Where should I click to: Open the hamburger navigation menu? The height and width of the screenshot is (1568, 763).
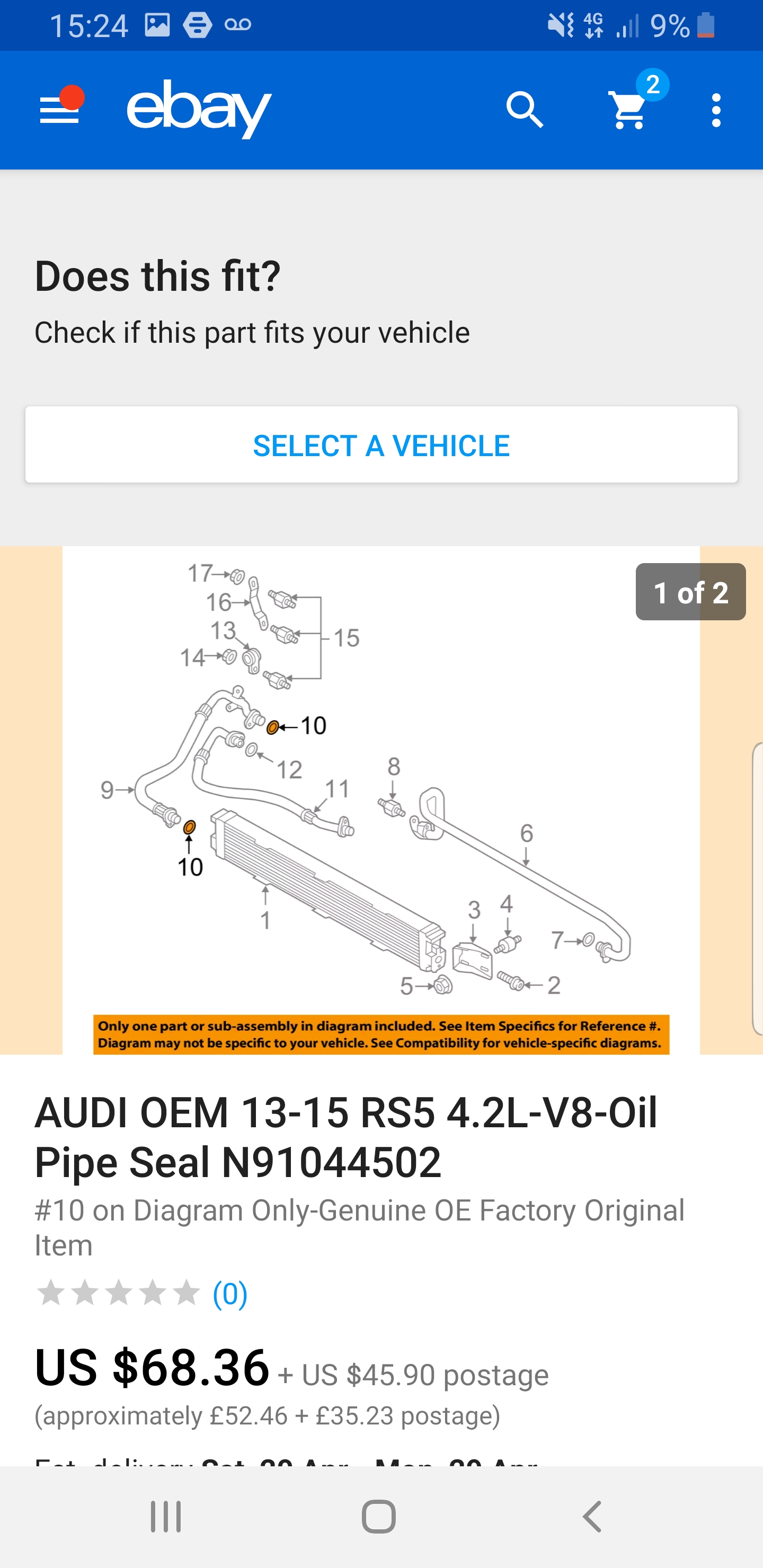click(60, 110)
